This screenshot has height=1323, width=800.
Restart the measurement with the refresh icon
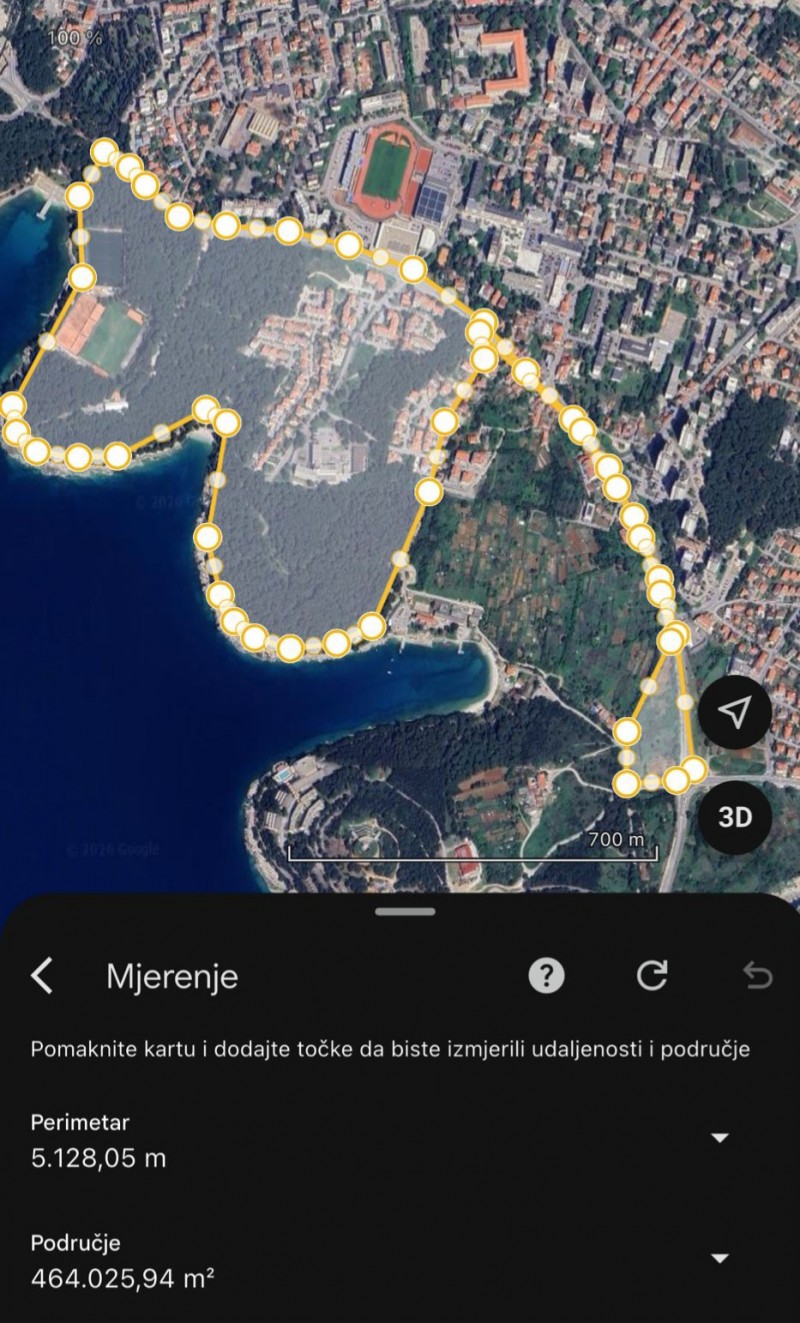tap(652, 975)
